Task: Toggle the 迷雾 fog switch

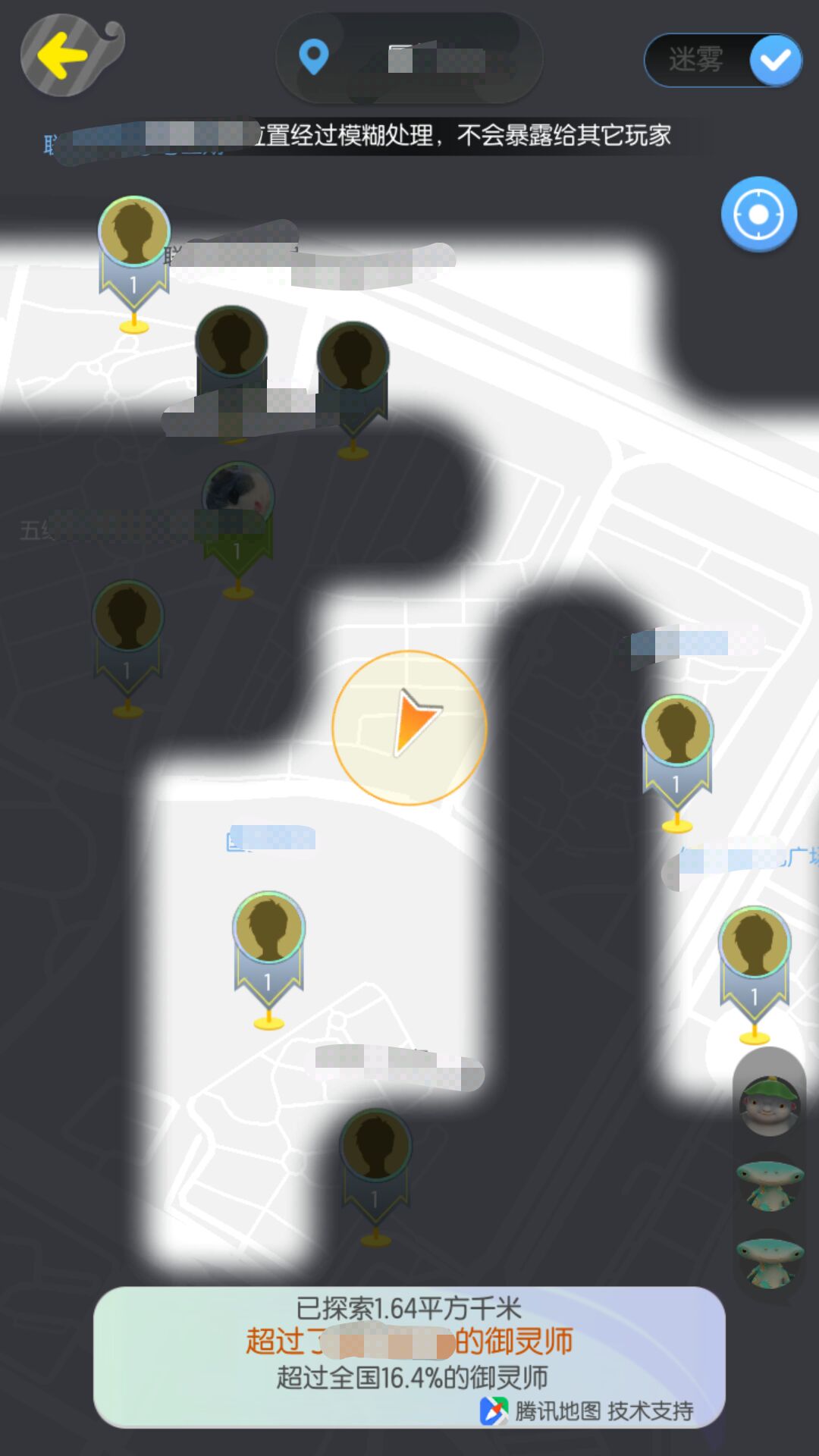Action: [x=723, y=59]
